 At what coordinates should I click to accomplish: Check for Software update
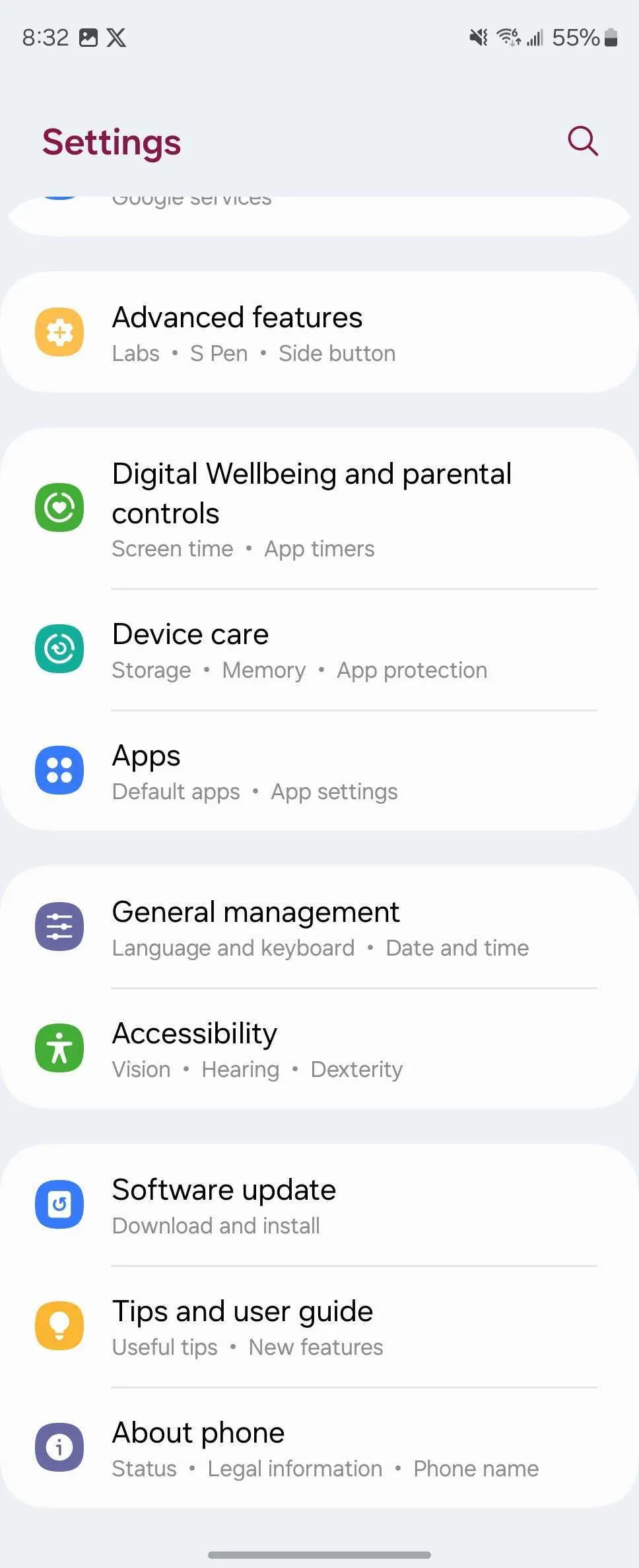[319, 1206]
